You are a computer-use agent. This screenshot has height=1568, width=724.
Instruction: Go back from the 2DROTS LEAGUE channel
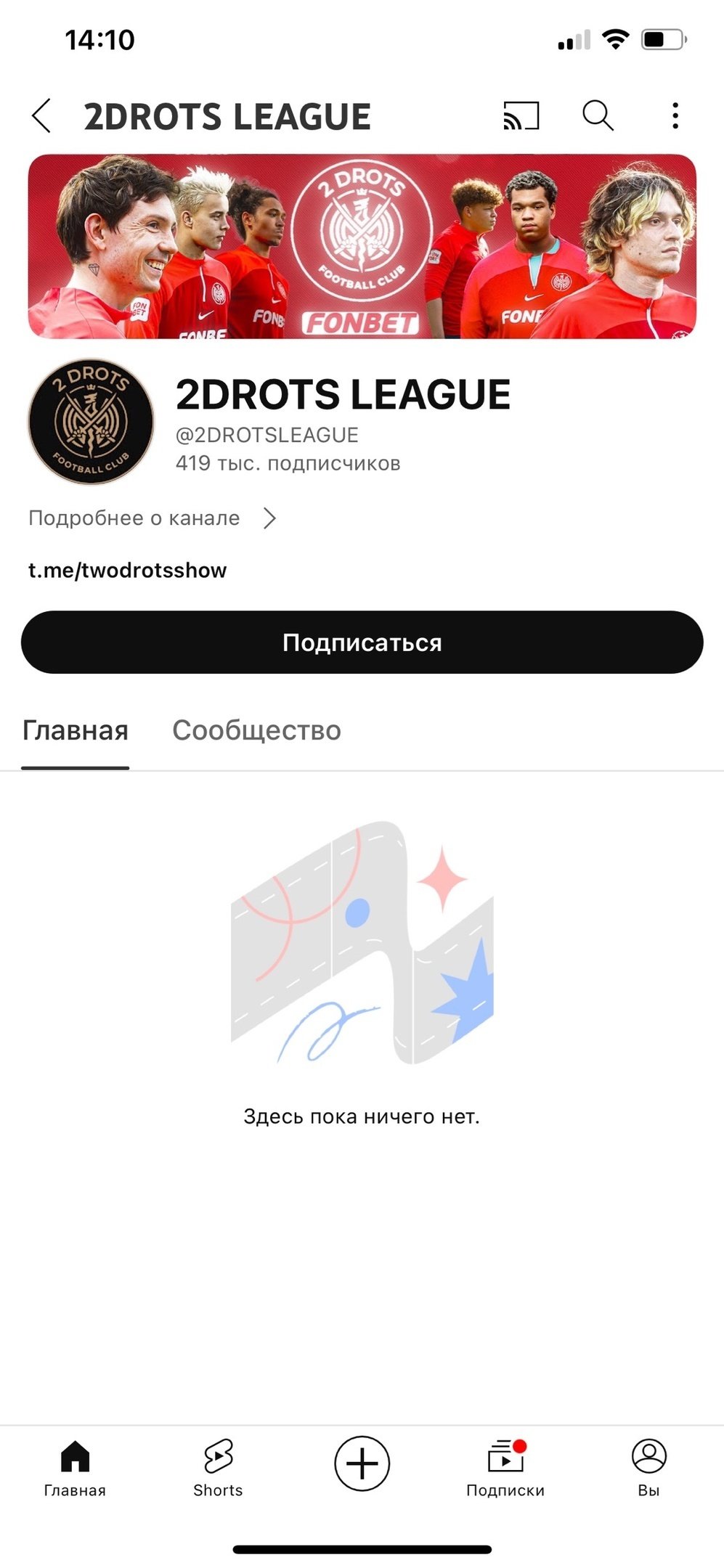[42, 116]
